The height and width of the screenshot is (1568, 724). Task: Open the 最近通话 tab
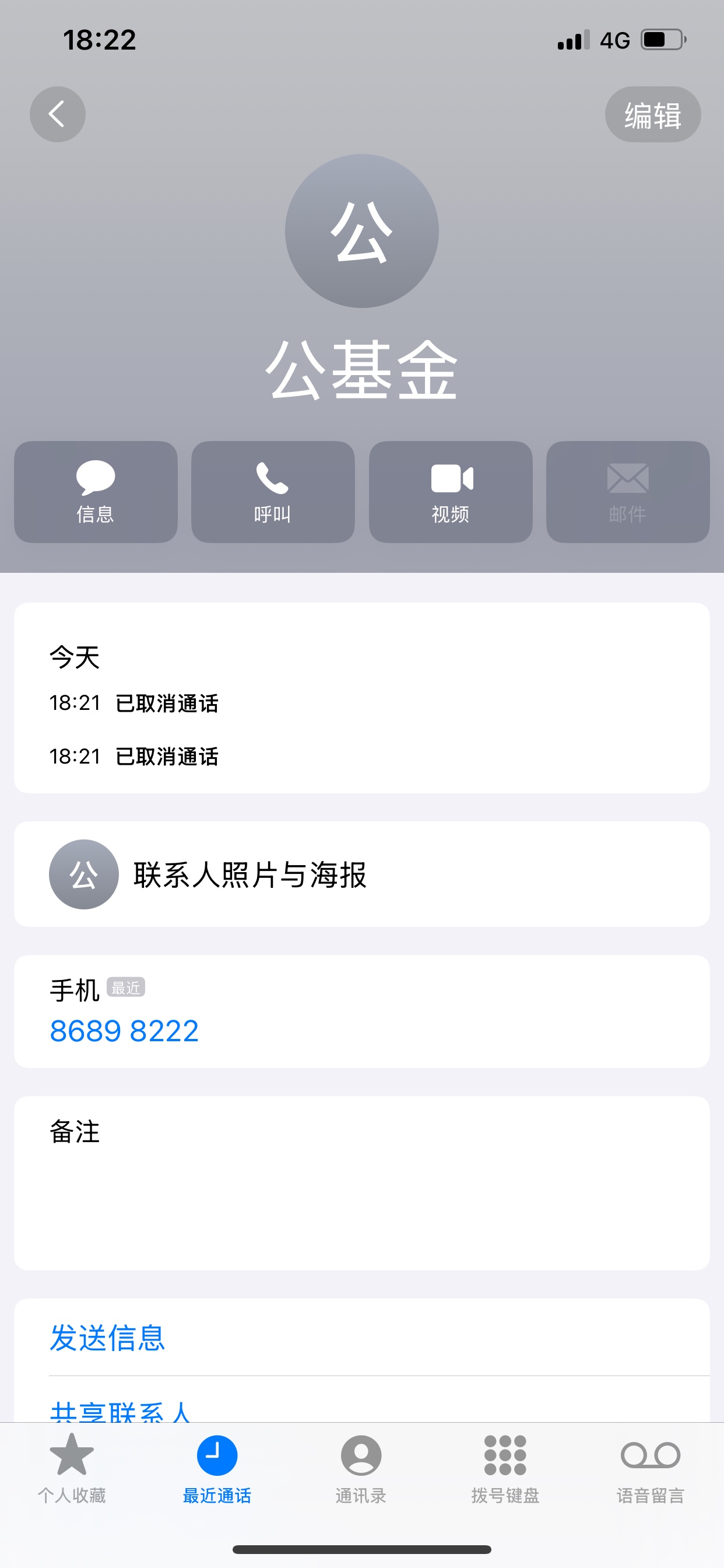(x=217, y=1468)
